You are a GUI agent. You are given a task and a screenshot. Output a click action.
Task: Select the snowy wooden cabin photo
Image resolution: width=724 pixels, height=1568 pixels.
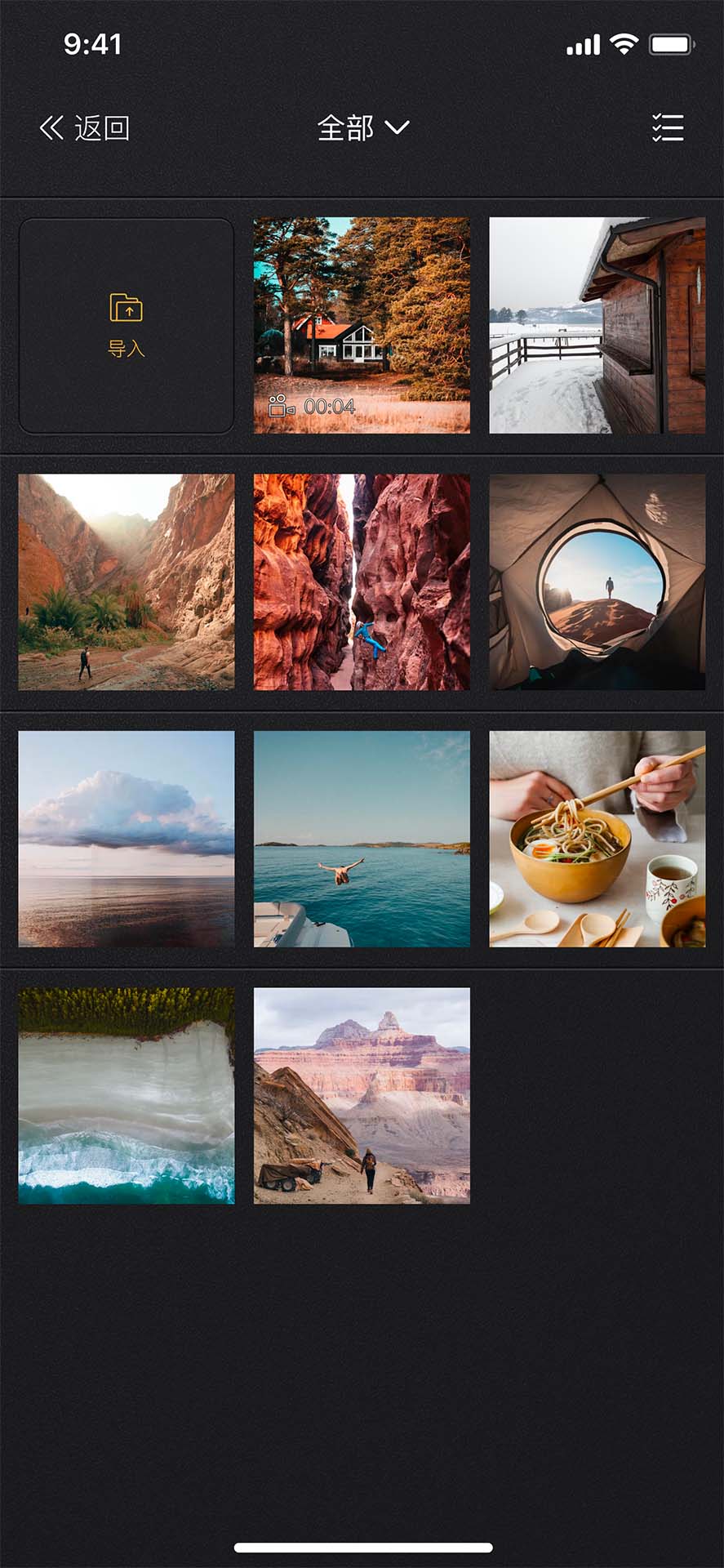tap(597, 325)
